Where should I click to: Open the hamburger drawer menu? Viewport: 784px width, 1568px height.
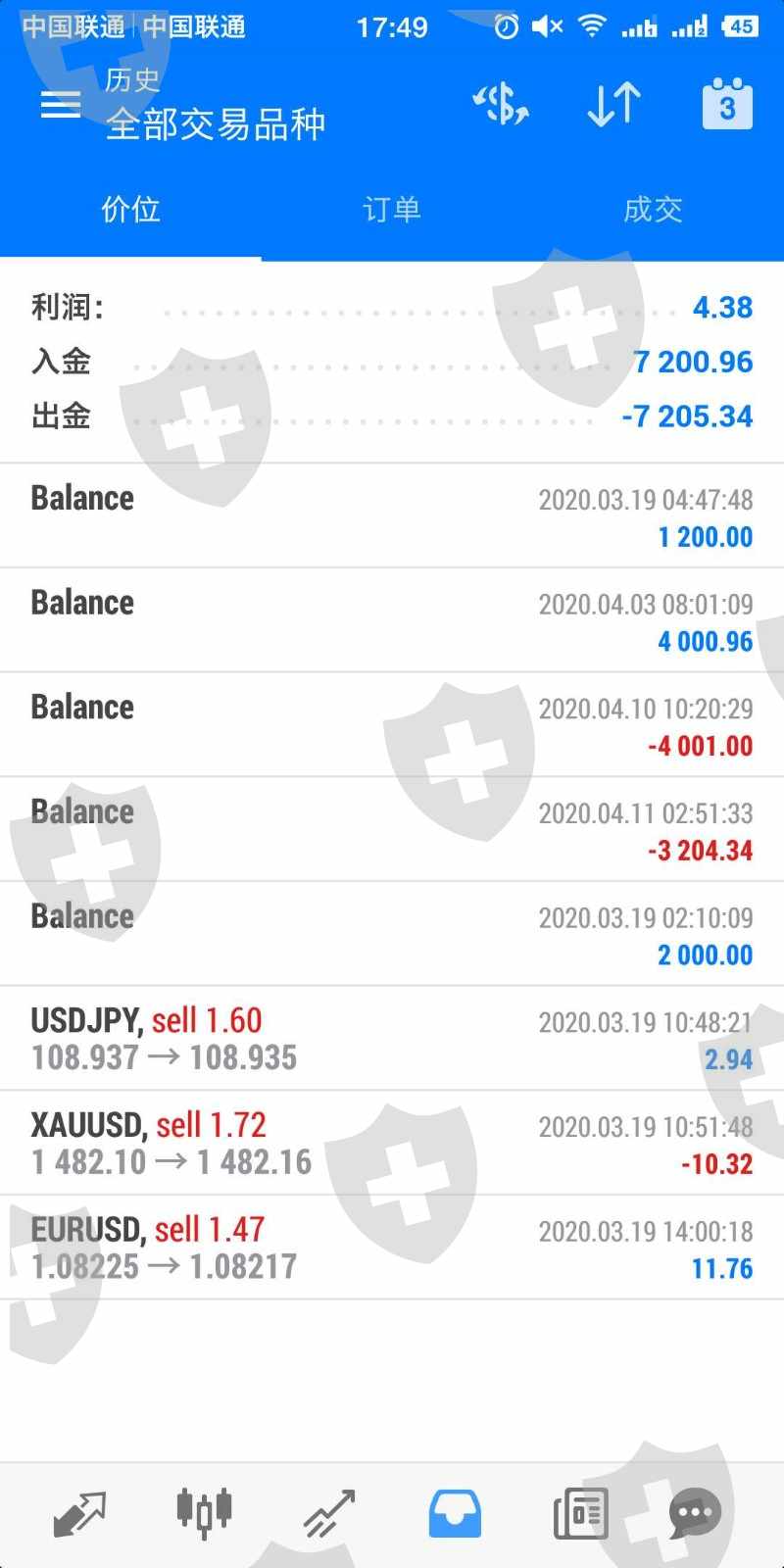61,104
